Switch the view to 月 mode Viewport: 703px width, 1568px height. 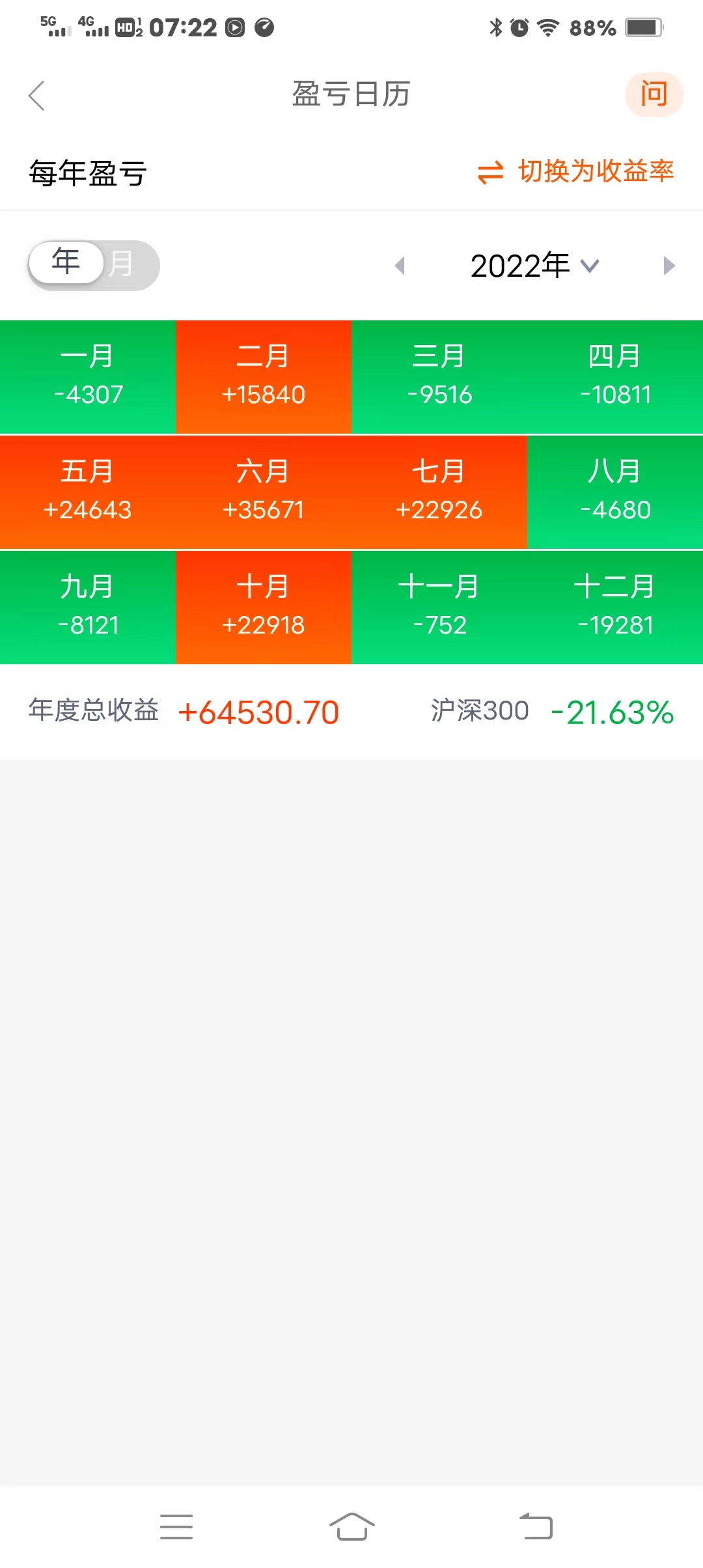pos(122,265)
